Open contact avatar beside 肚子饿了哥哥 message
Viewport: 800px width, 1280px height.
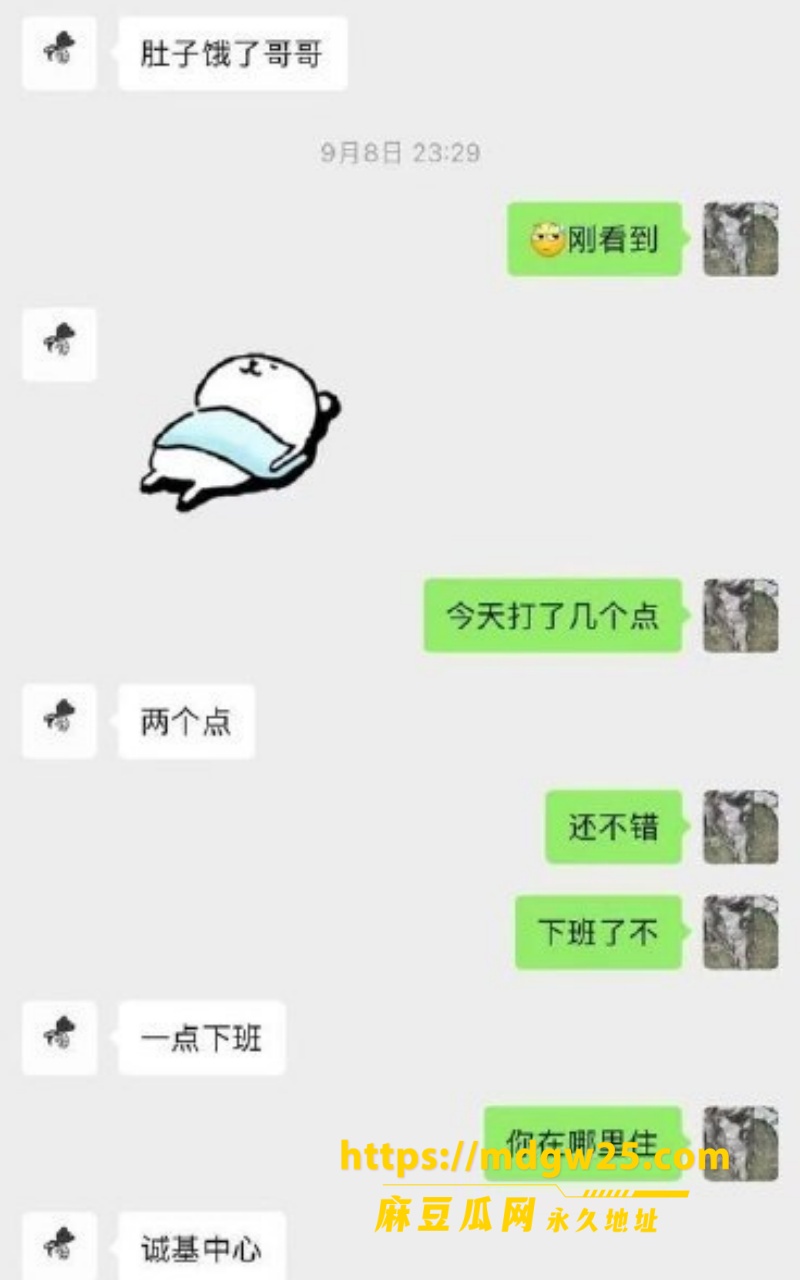pos(60,53)
